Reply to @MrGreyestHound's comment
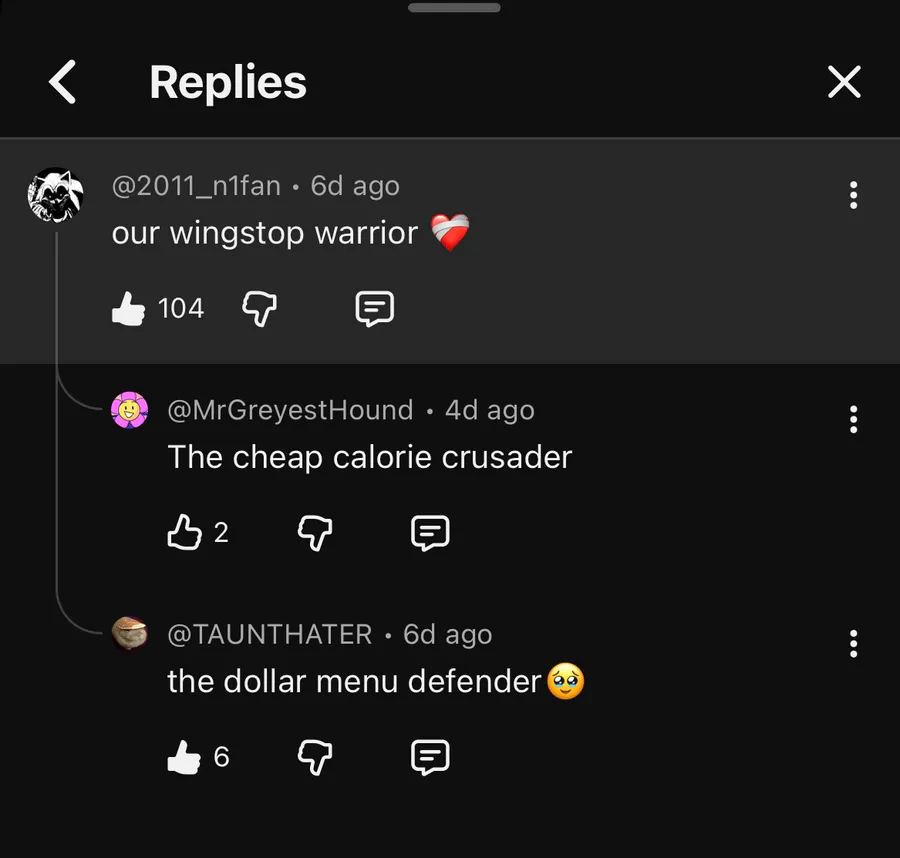The image size is (900, 858). click(430, 533)
